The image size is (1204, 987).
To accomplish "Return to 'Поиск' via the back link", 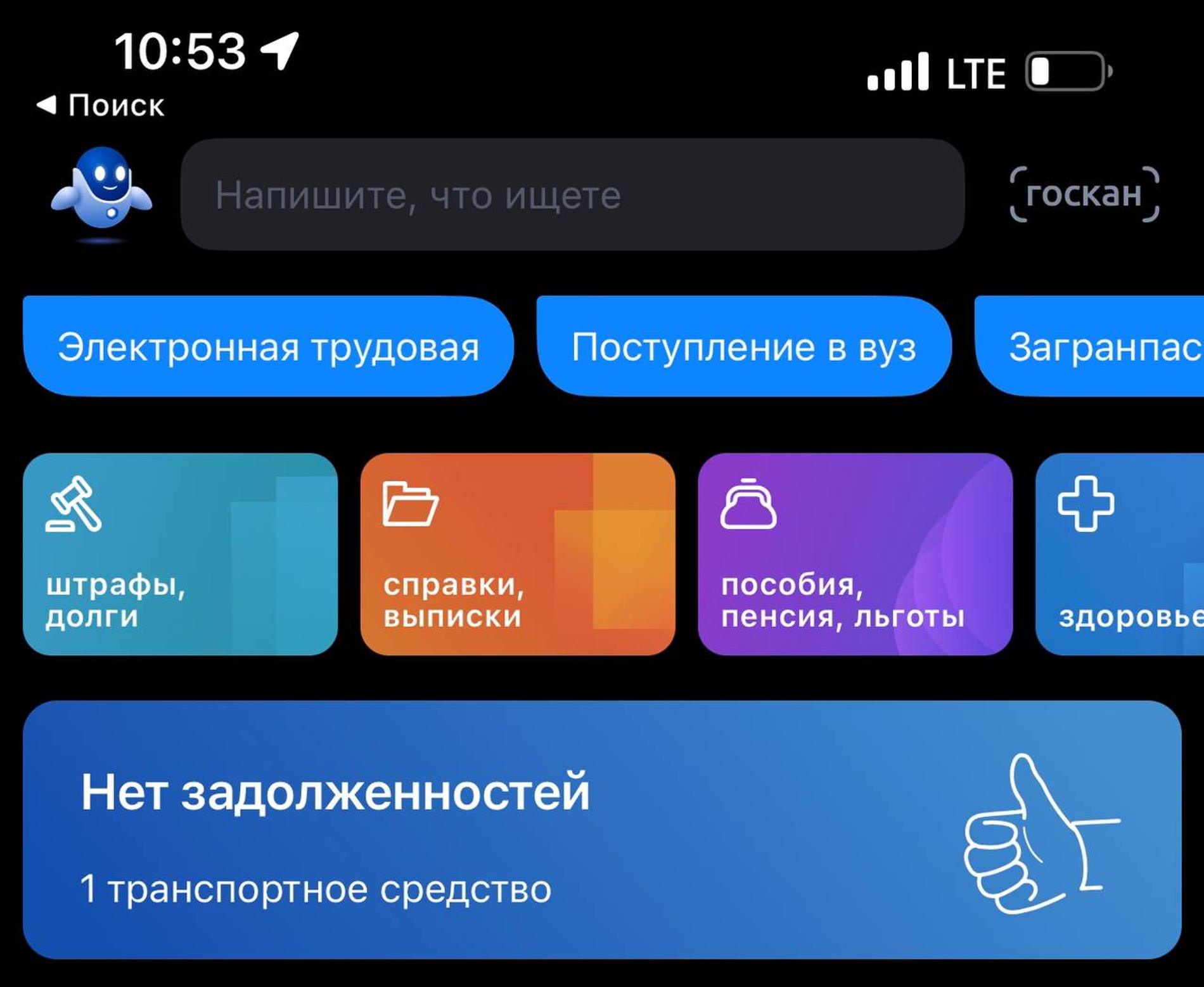I will coord(101,105).
